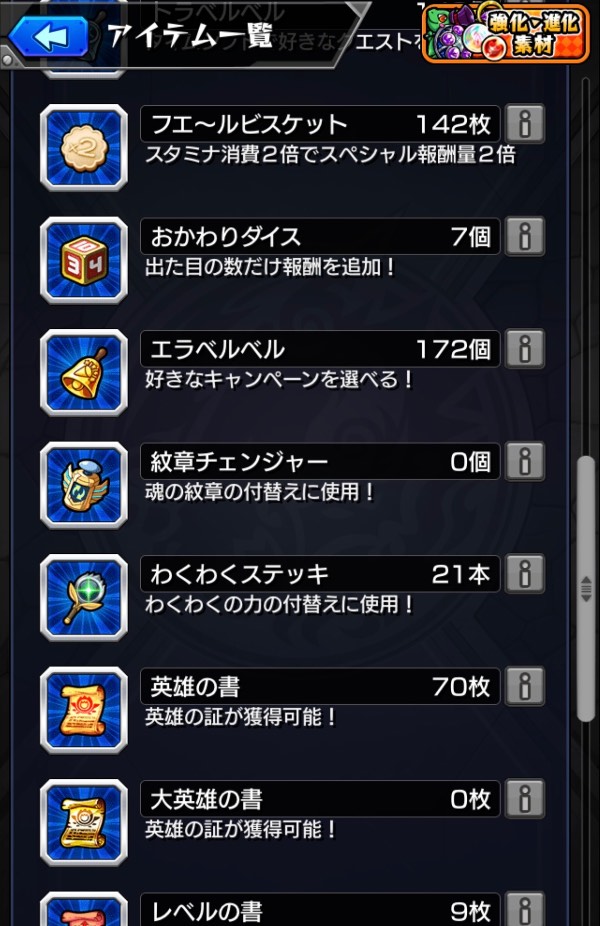This screenshot has height=926, width=600.
Task: Show info for エラベルベル
Action: [525, 349]
